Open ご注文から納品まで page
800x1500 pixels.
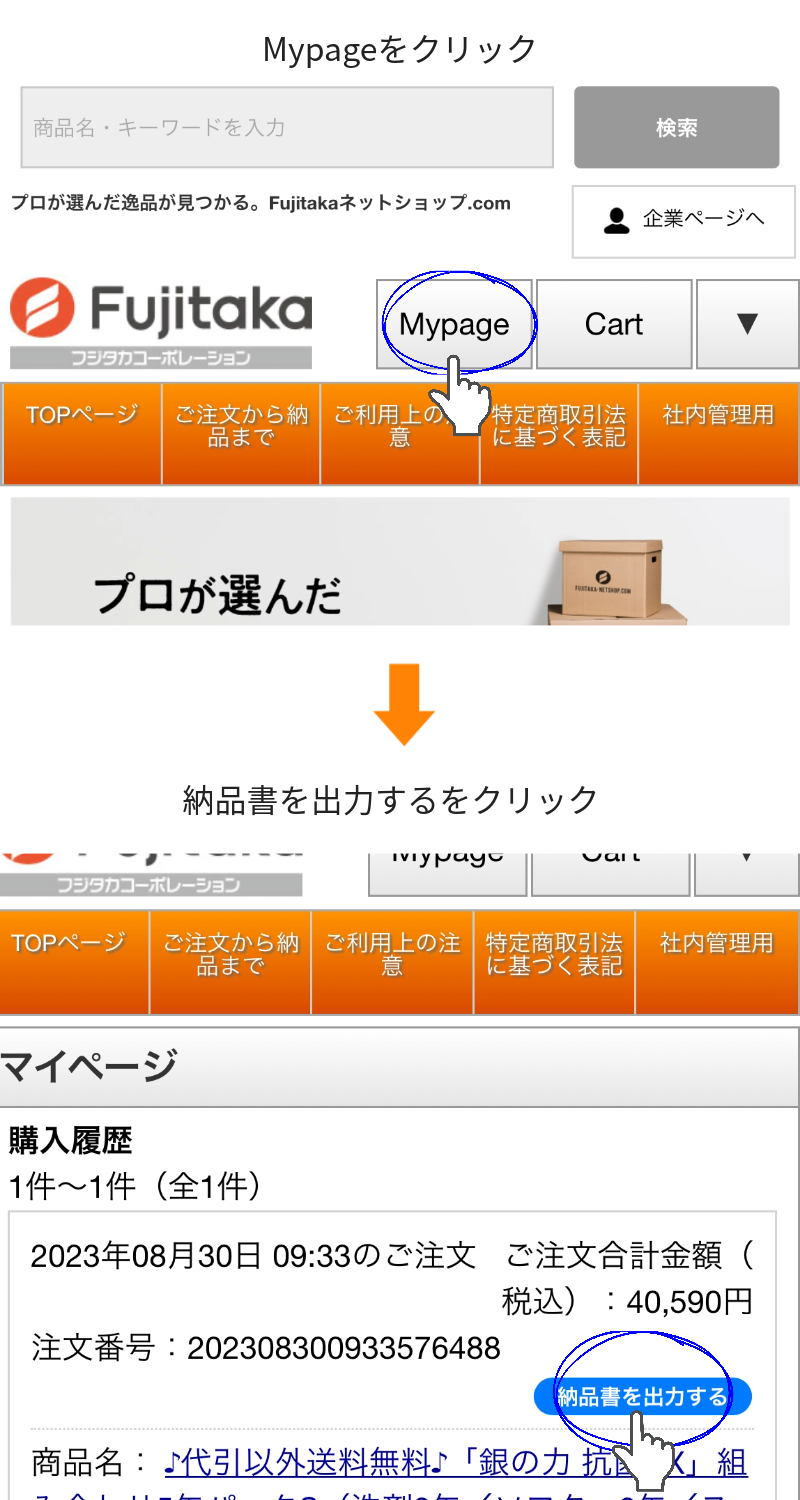point(240,433)
